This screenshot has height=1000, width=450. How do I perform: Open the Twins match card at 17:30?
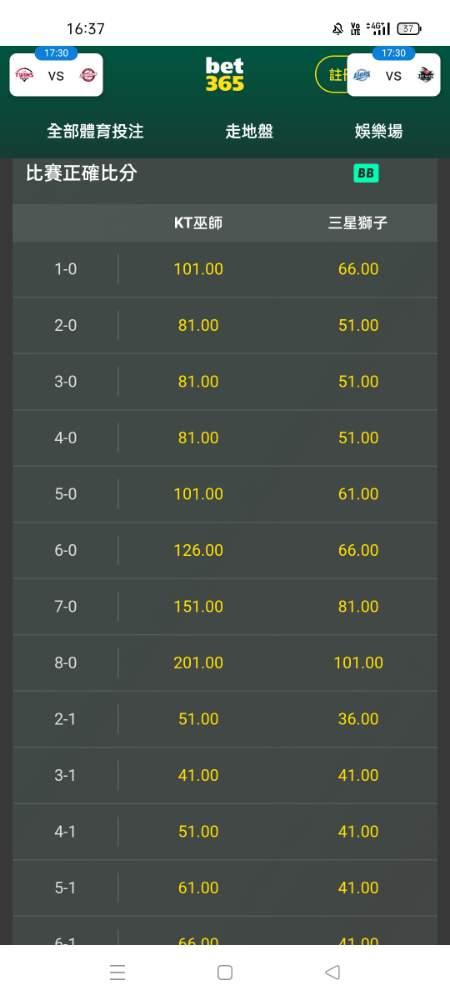[56, 73]
